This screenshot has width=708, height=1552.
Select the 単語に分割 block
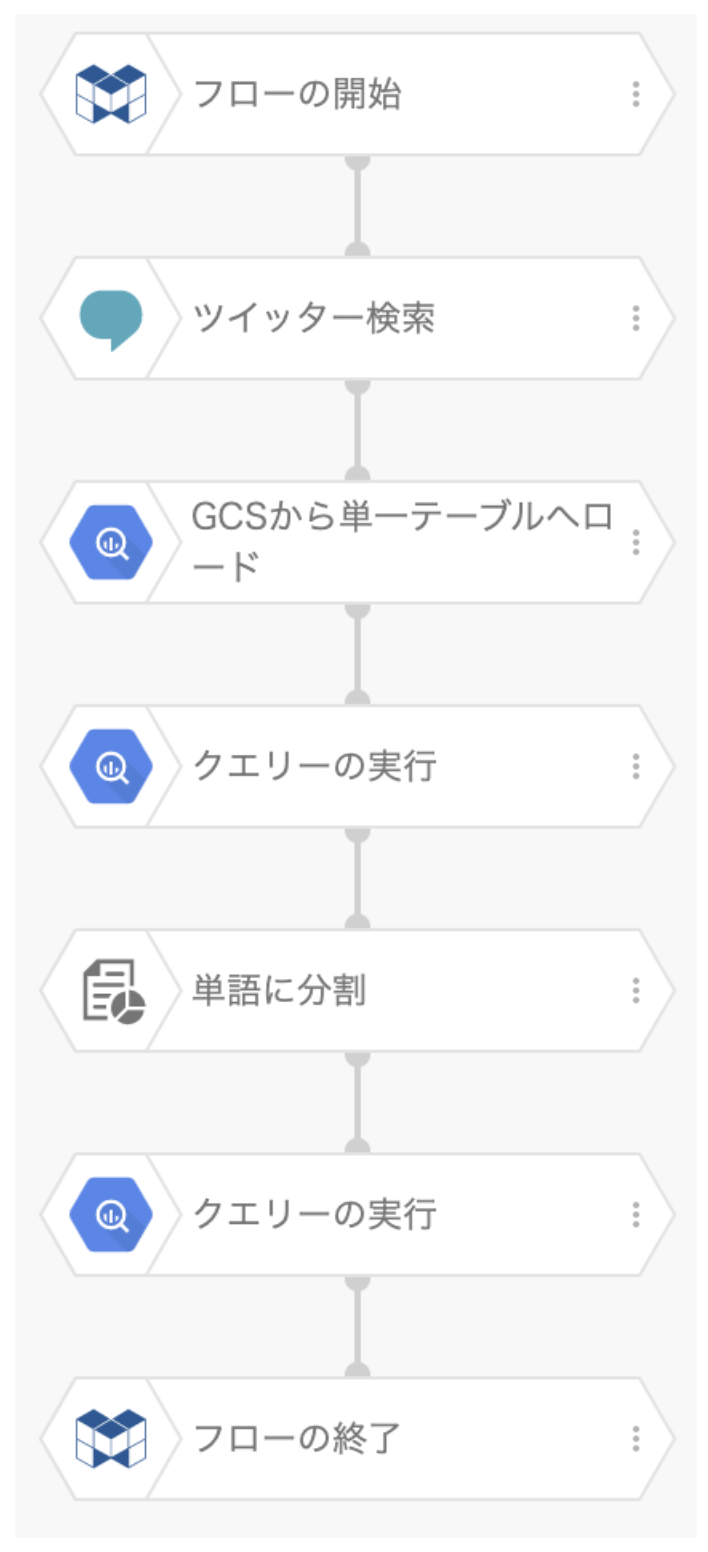(x=357, y=990)
